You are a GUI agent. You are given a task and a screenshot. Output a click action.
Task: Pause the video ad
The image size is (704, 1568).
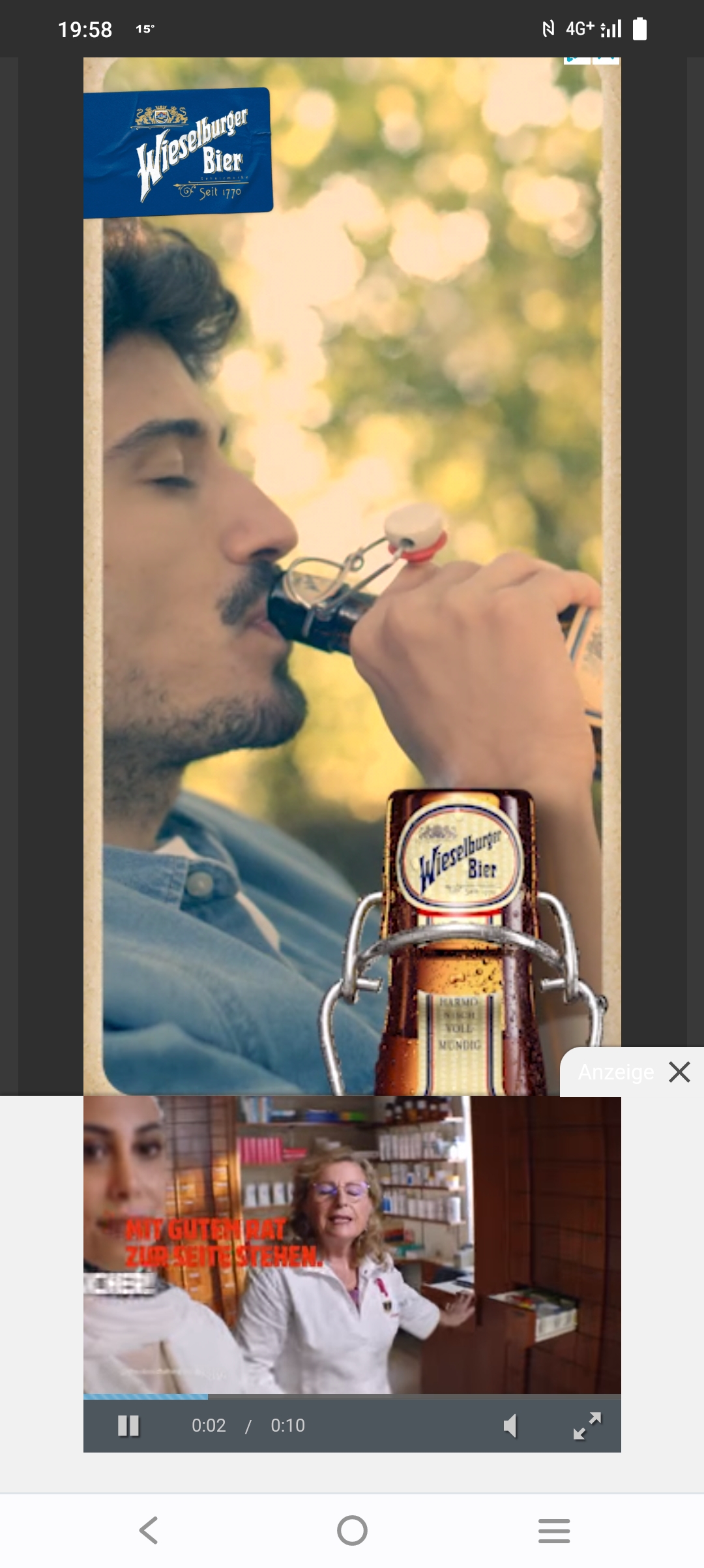(x=128, y=1426)
